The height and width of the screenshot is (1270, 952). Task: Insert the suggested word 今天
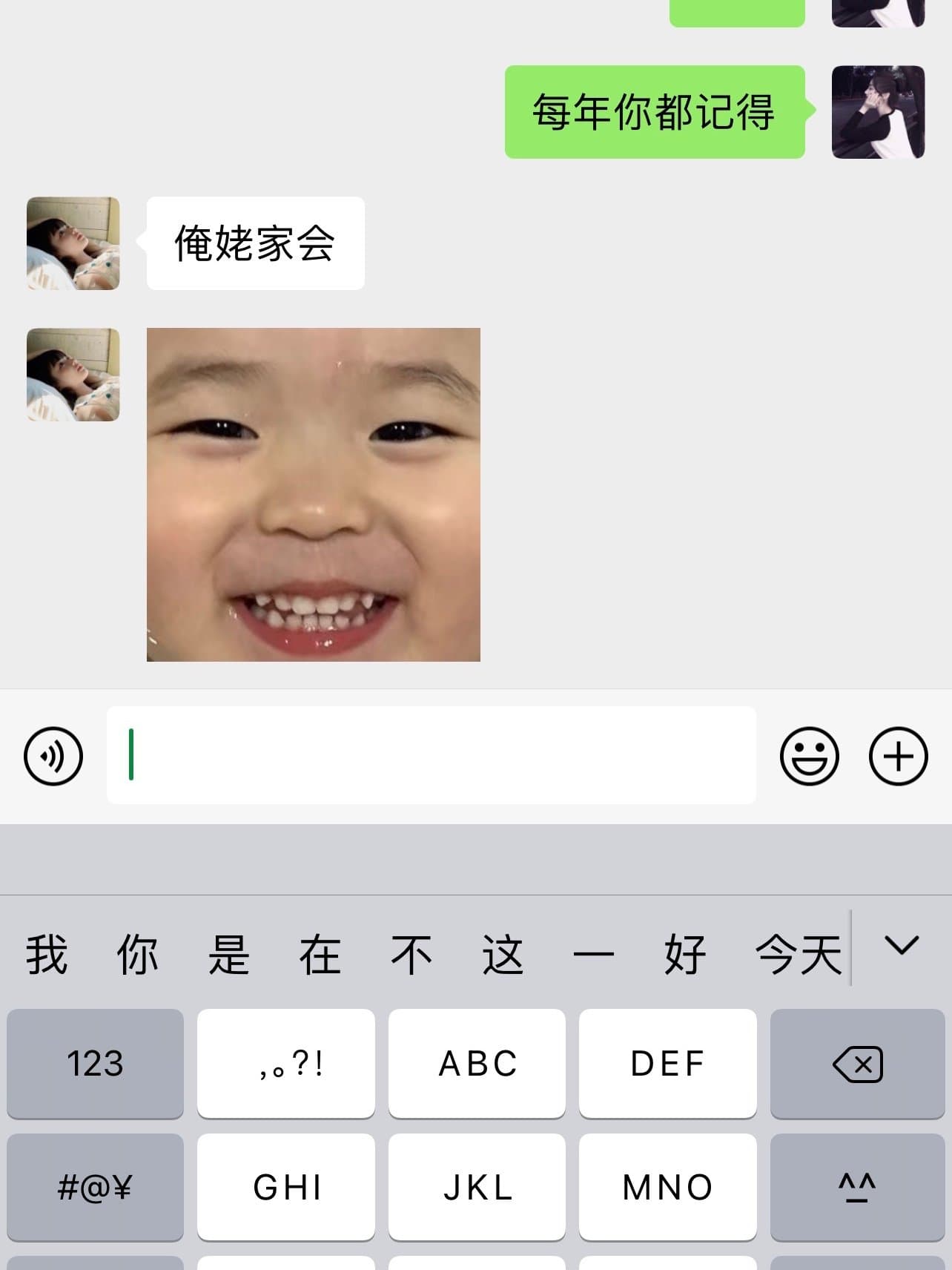coord(798,954)
